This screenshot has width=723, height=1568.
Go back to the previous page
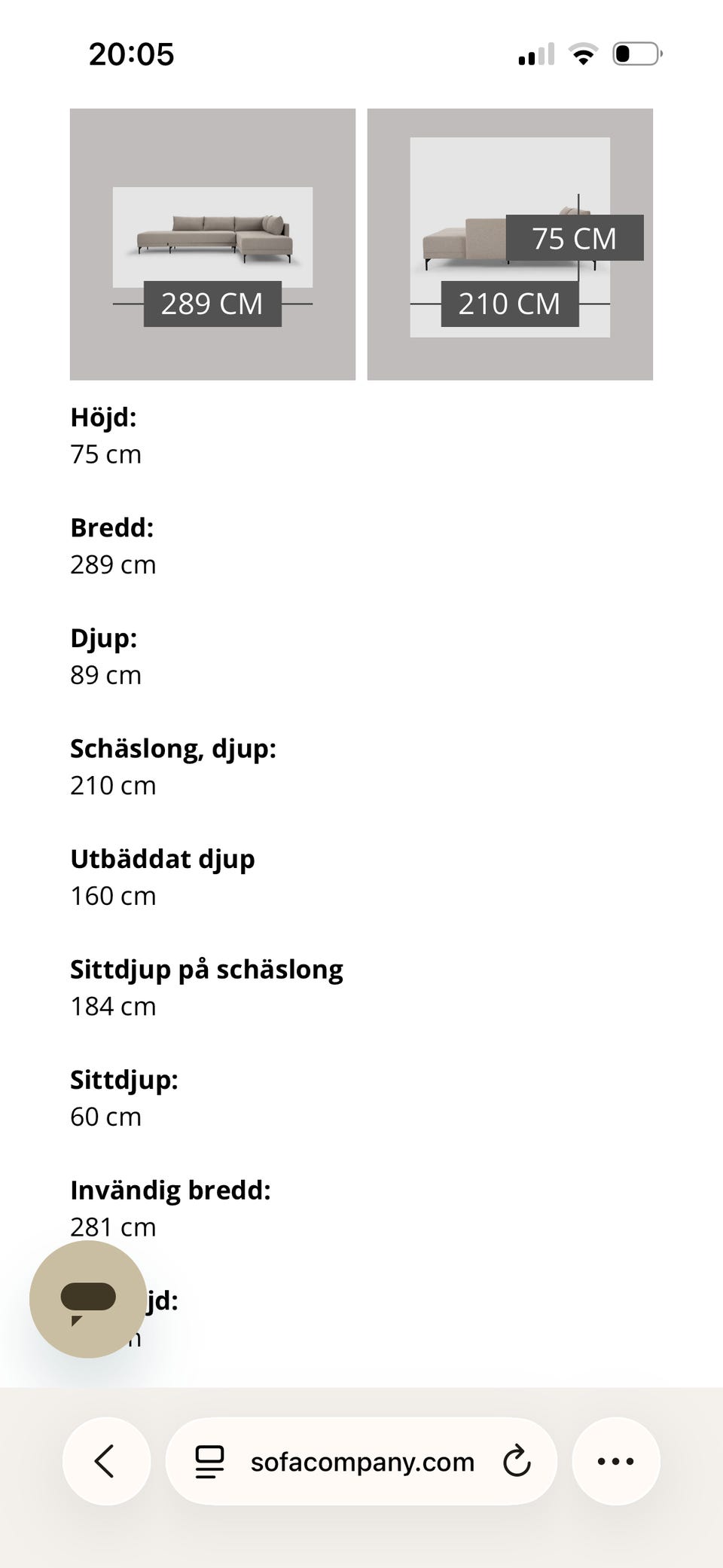point(106,1461)
